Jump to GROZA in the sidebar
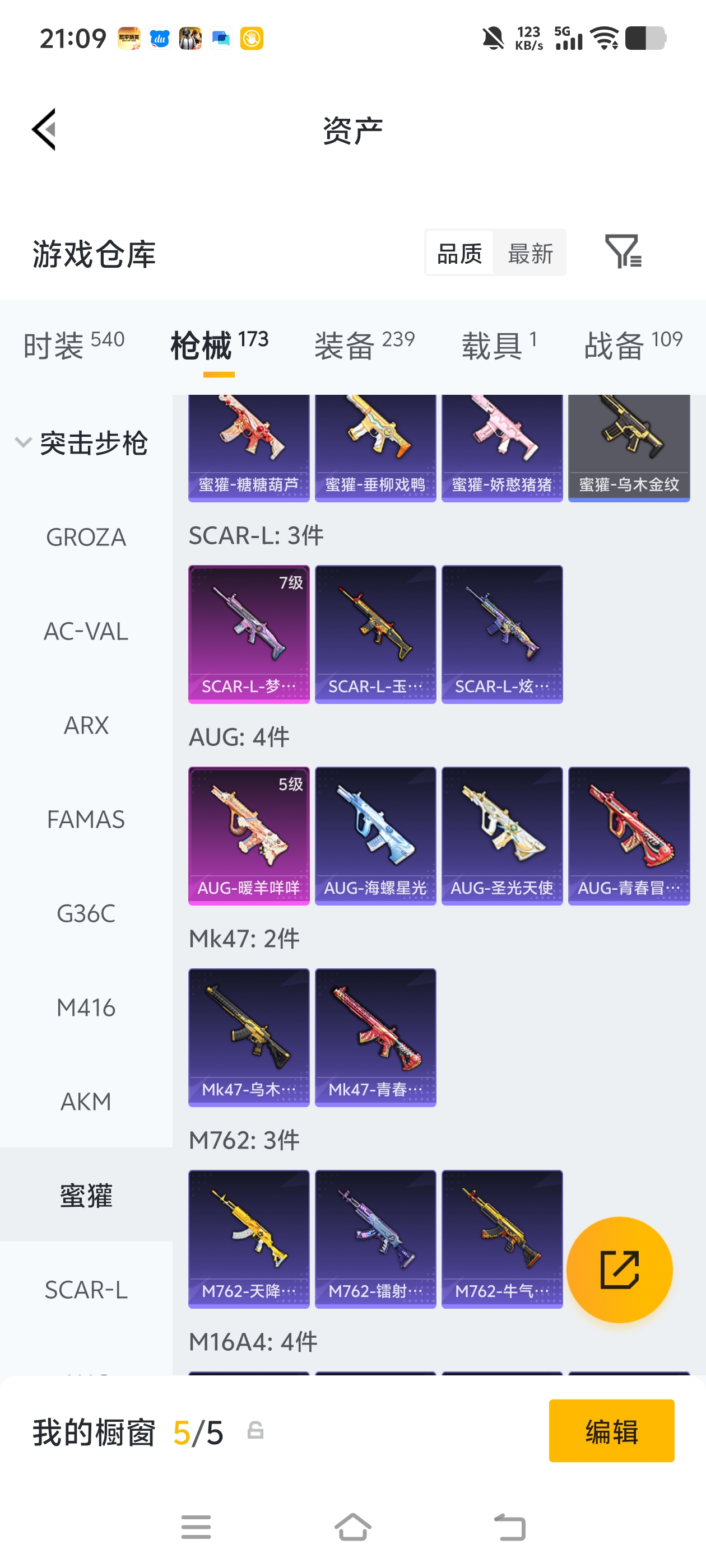The height and width of the screenshot is (1568, 706). click(x=86, y=538)
